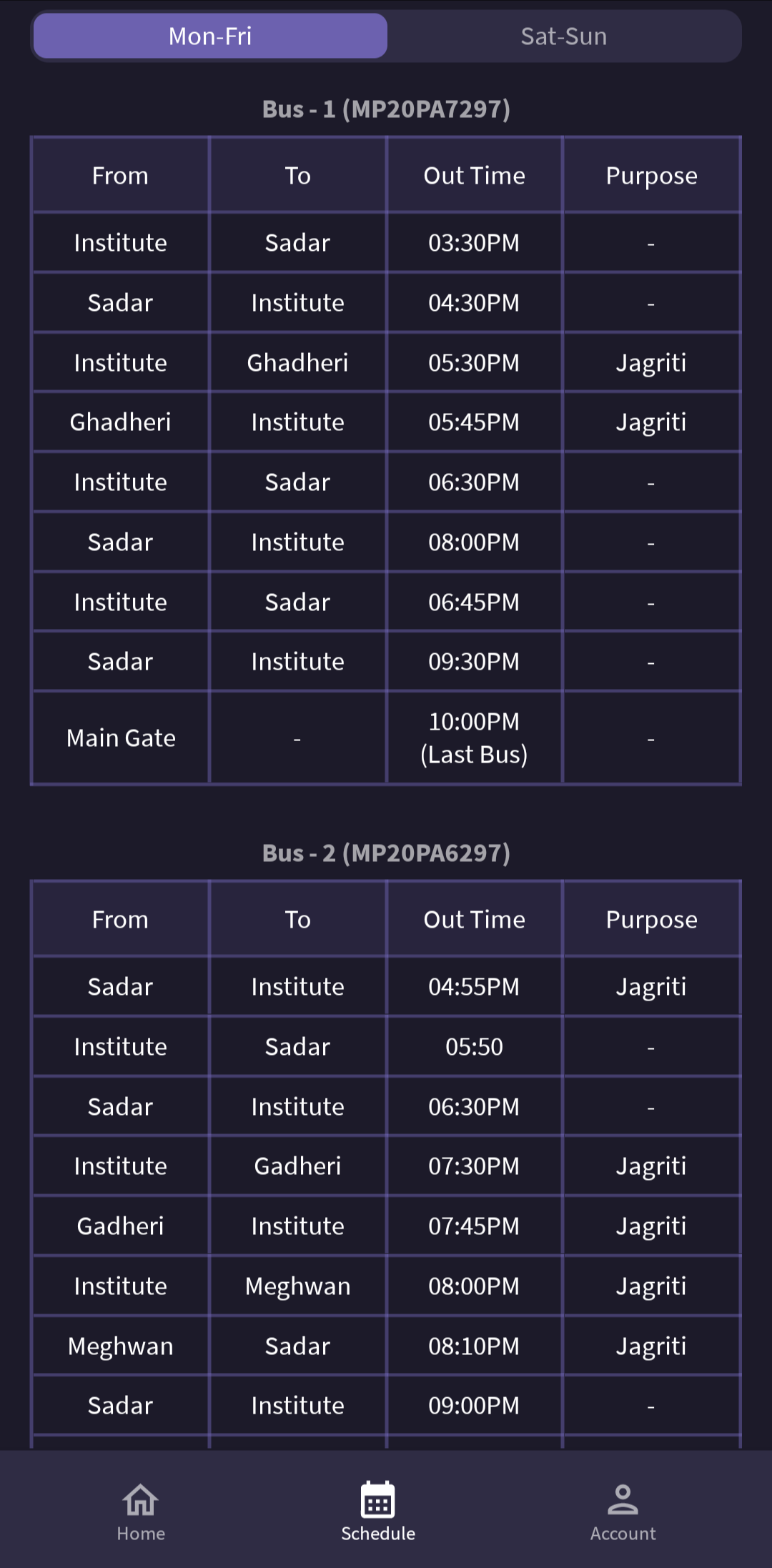772x1568 pixels.
Task: Select the Mon-Fri schedule tab
Action: pyautogui.click(x=210, y=36)
